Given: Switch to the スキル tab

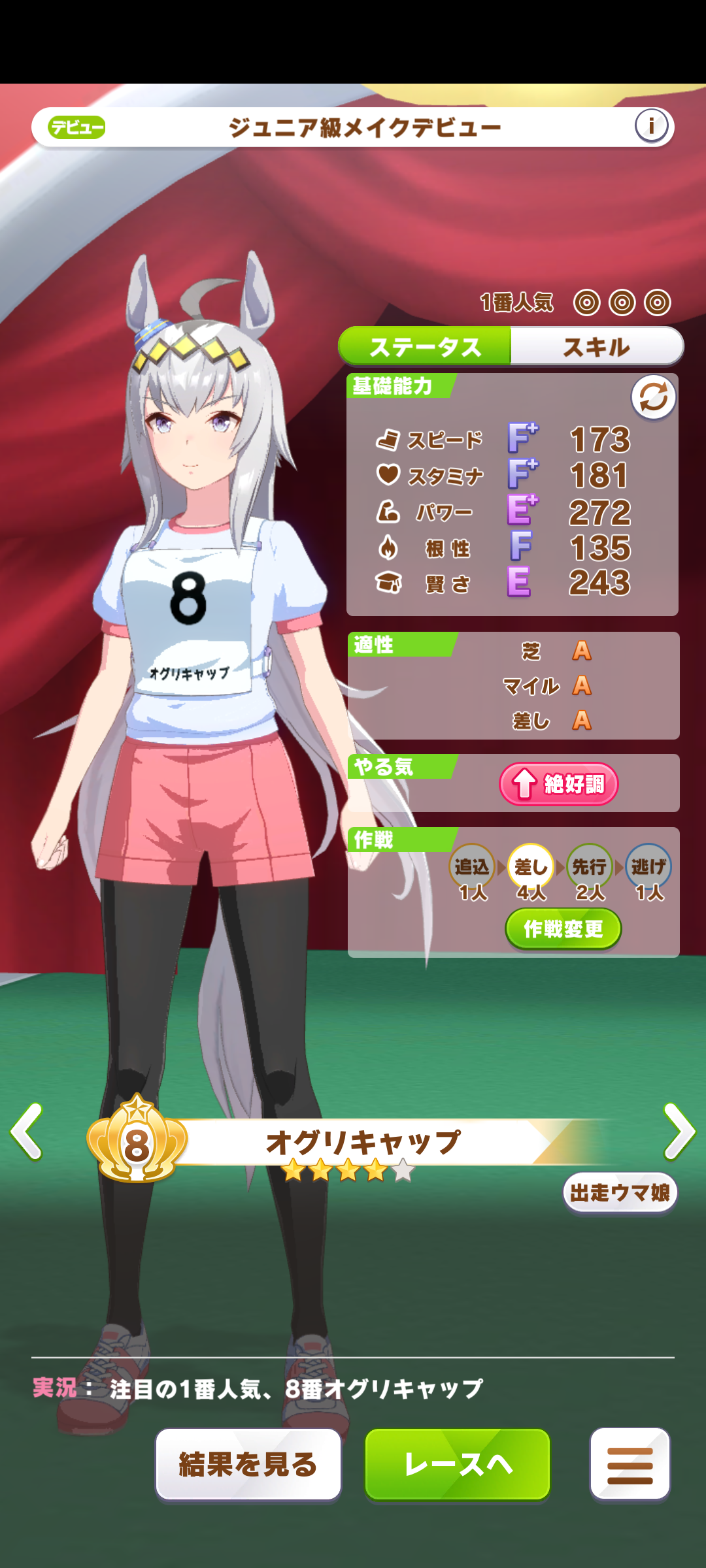Looking at the screenshot, I should (x=596, y=346).
